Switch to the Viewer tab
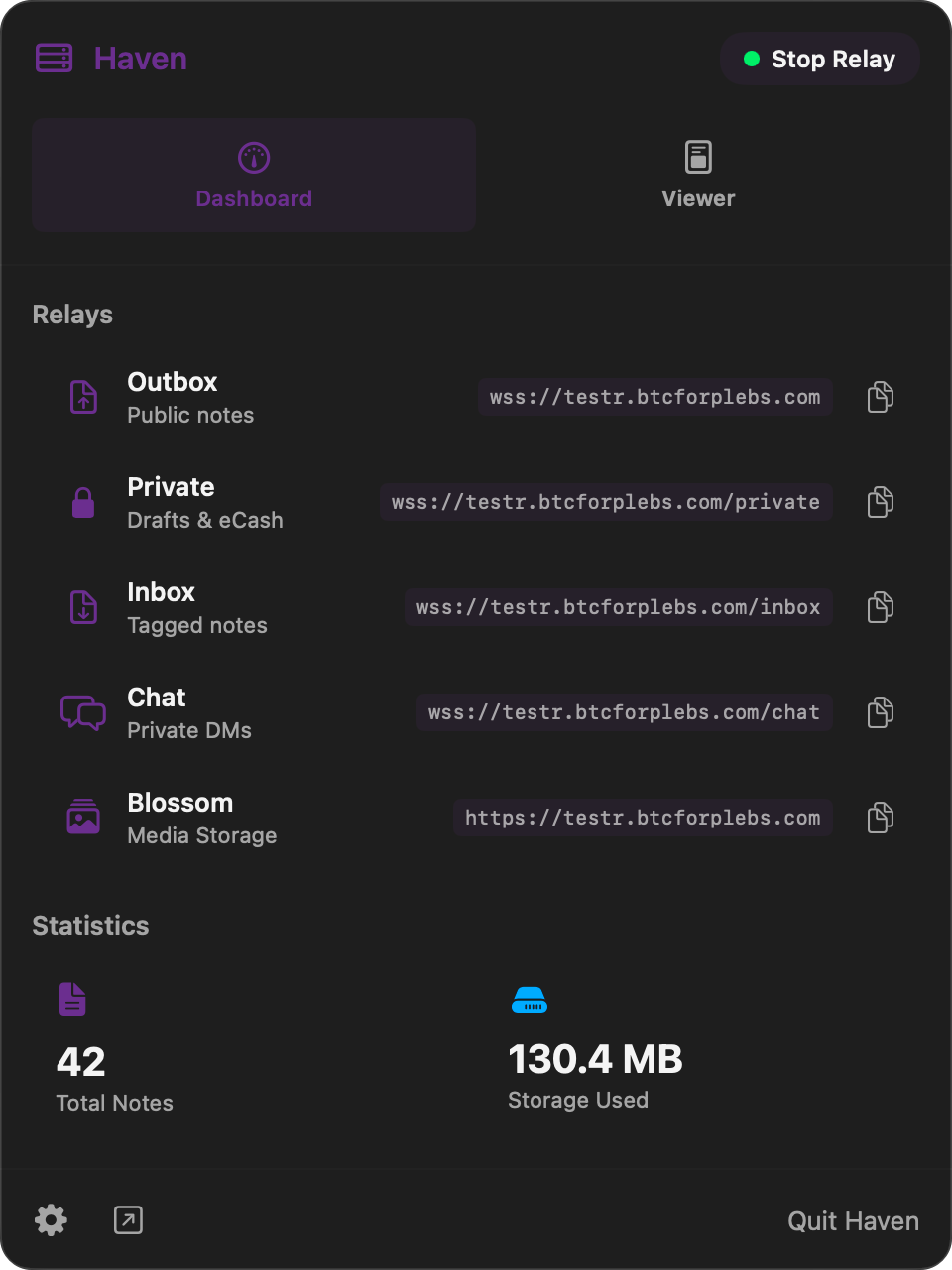Image resolution: width=952 pixels, height=1270 pixels. click(698, 175)
